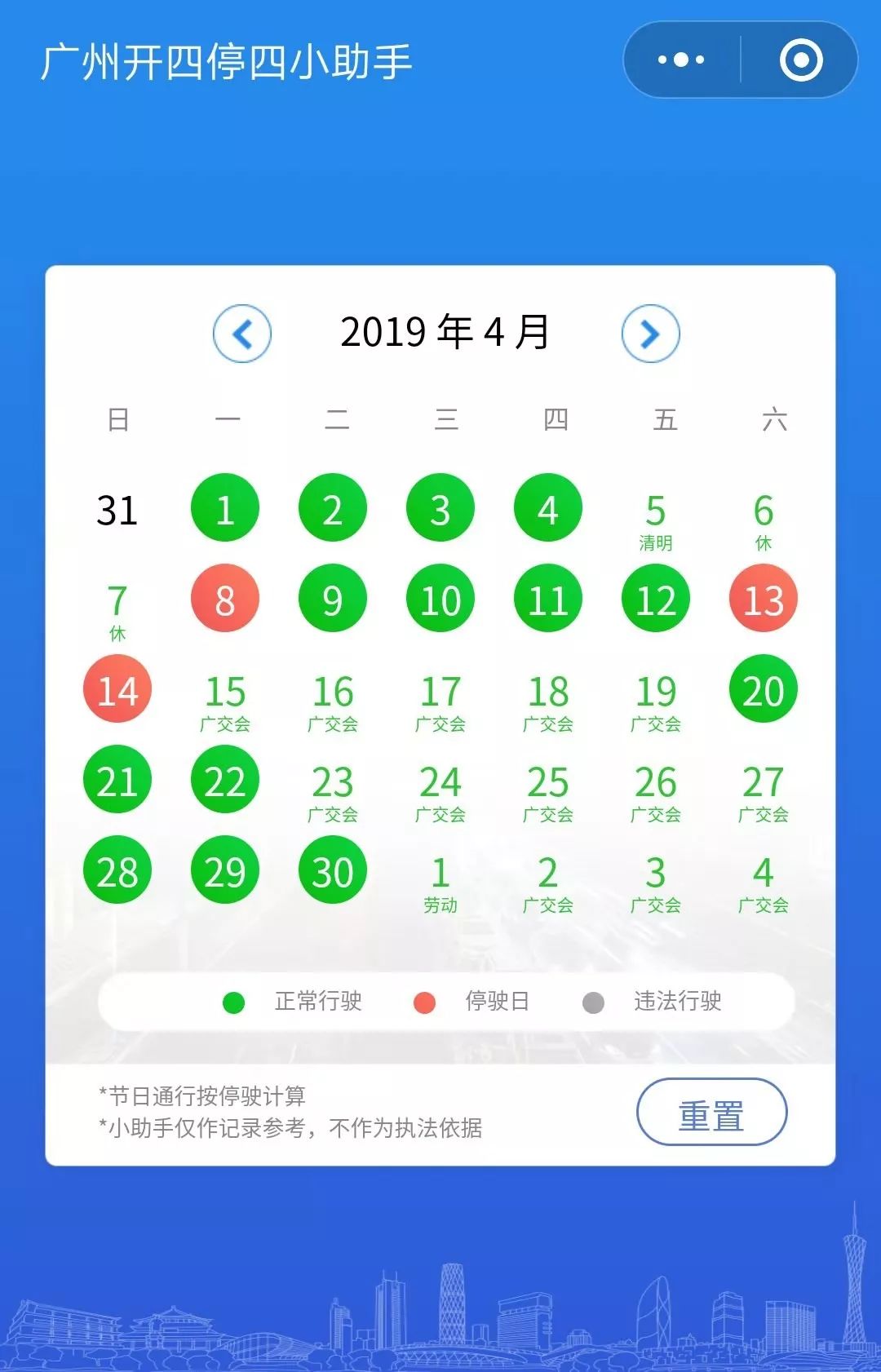Tap the 重置 reset button
This screenshot has width=881, height=1372.
tap(711, 1113)
